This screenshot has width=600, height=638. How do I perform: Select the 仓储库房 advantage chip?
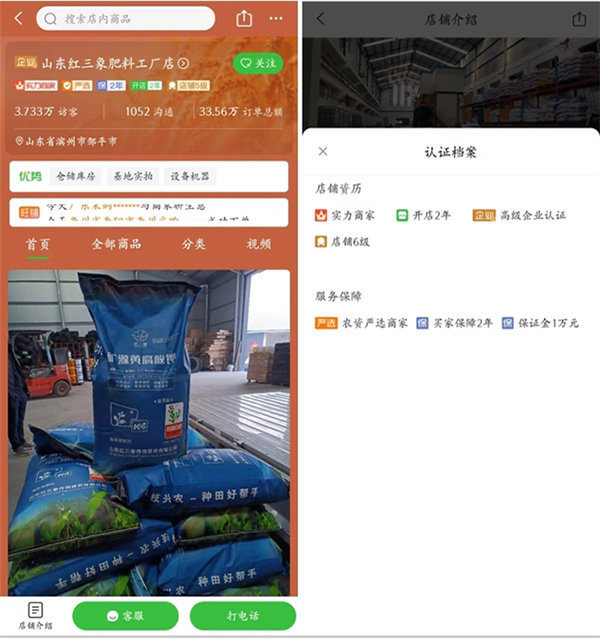click(x=77, y=176)
